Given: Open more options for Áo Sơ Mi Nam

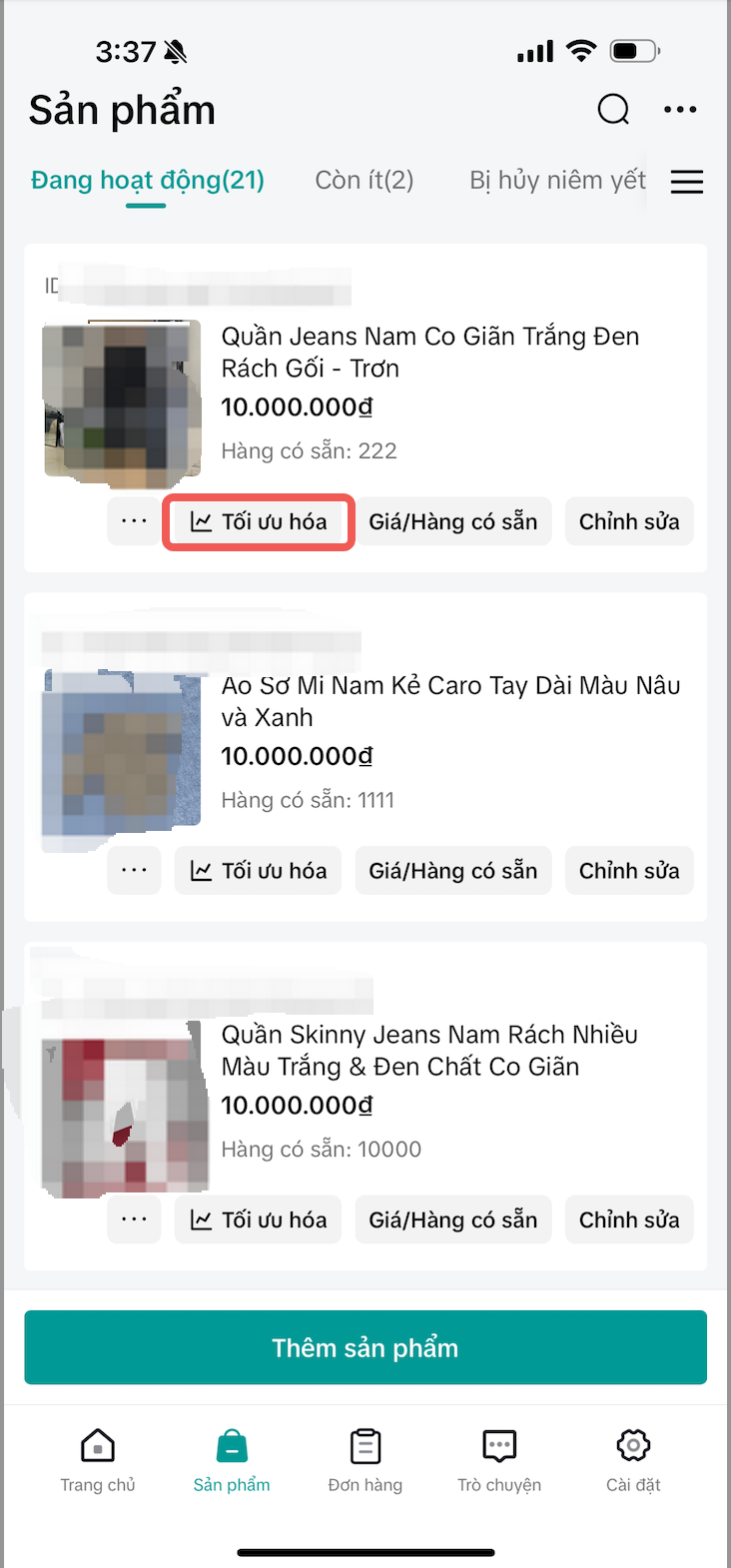Looking at the screenshot, I should tap(134, 871).
